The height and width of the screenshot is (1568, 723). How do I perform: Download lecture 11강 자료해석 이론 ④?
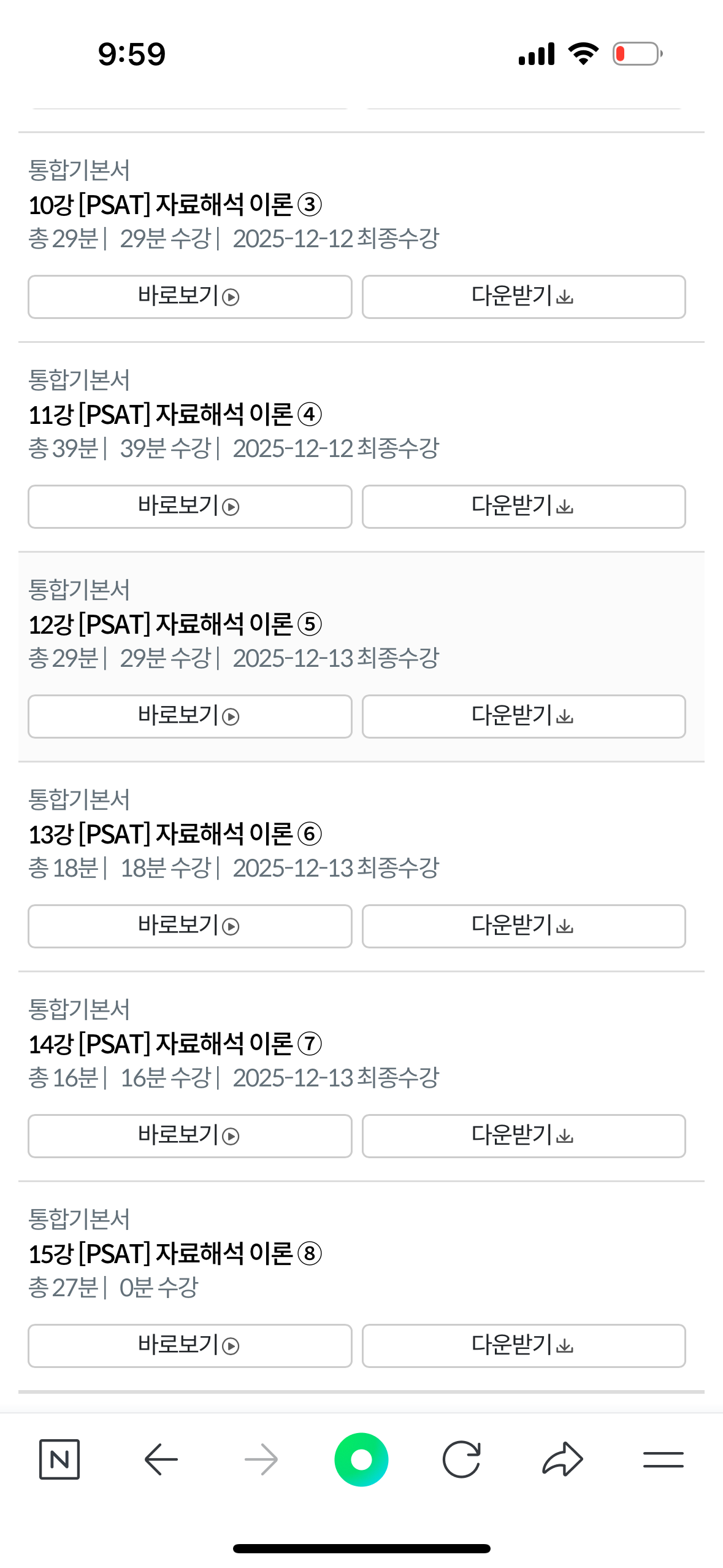coord(523,507)
